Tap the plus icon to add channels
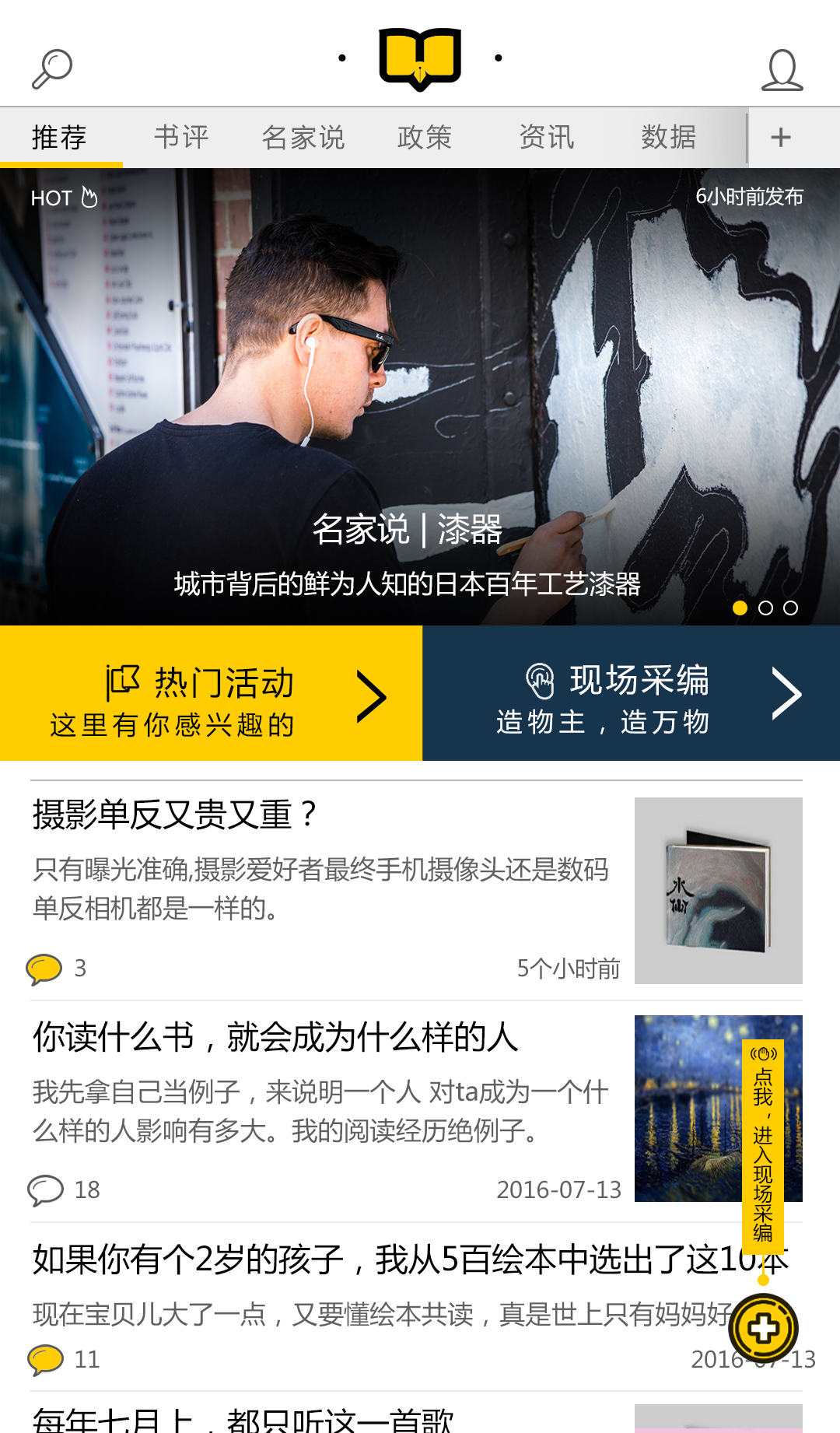 pyautogui.click(x=781, y=138)
